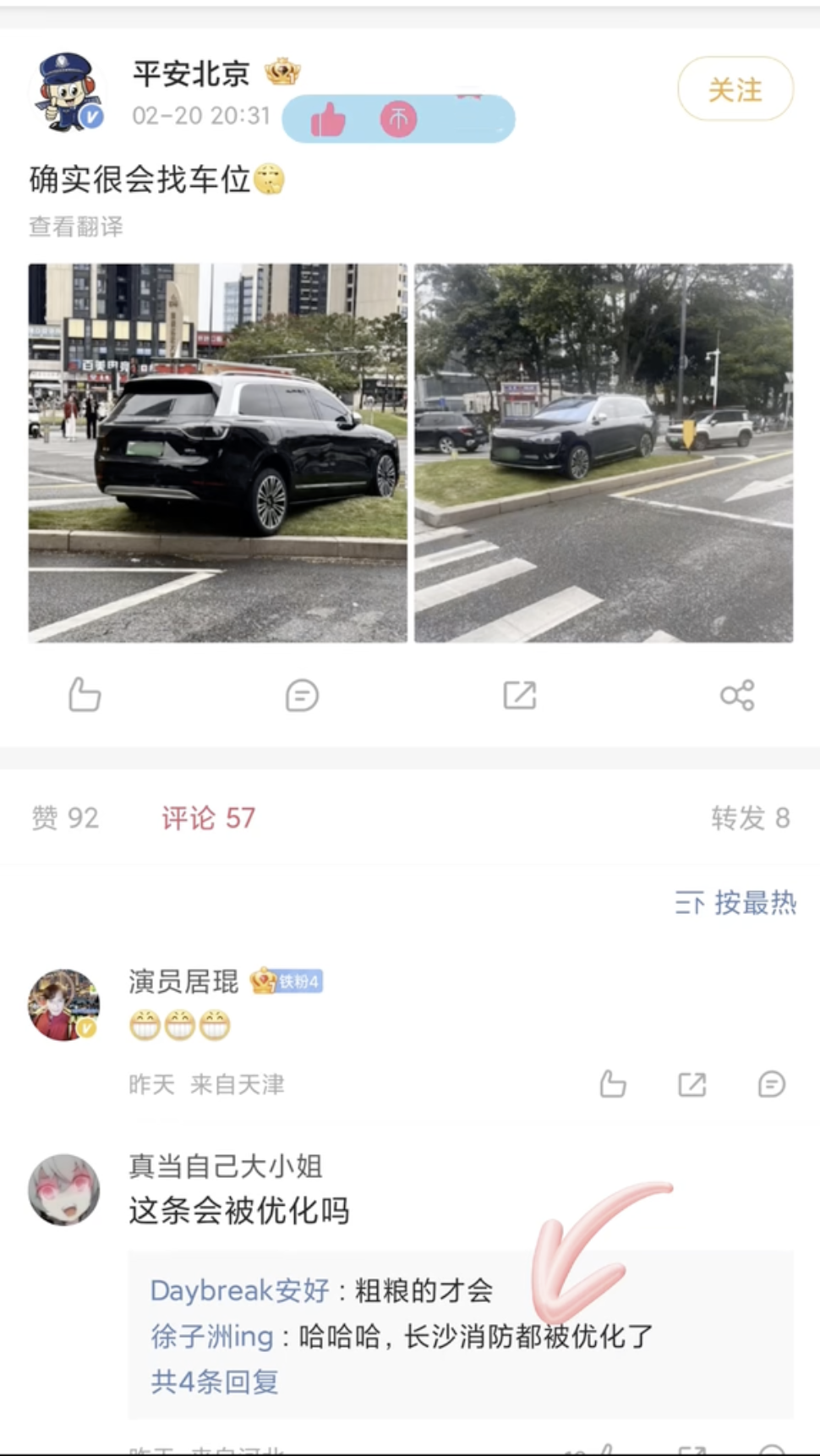
Task: Open Daybreak安好 user profile link
Action: 239,1290
